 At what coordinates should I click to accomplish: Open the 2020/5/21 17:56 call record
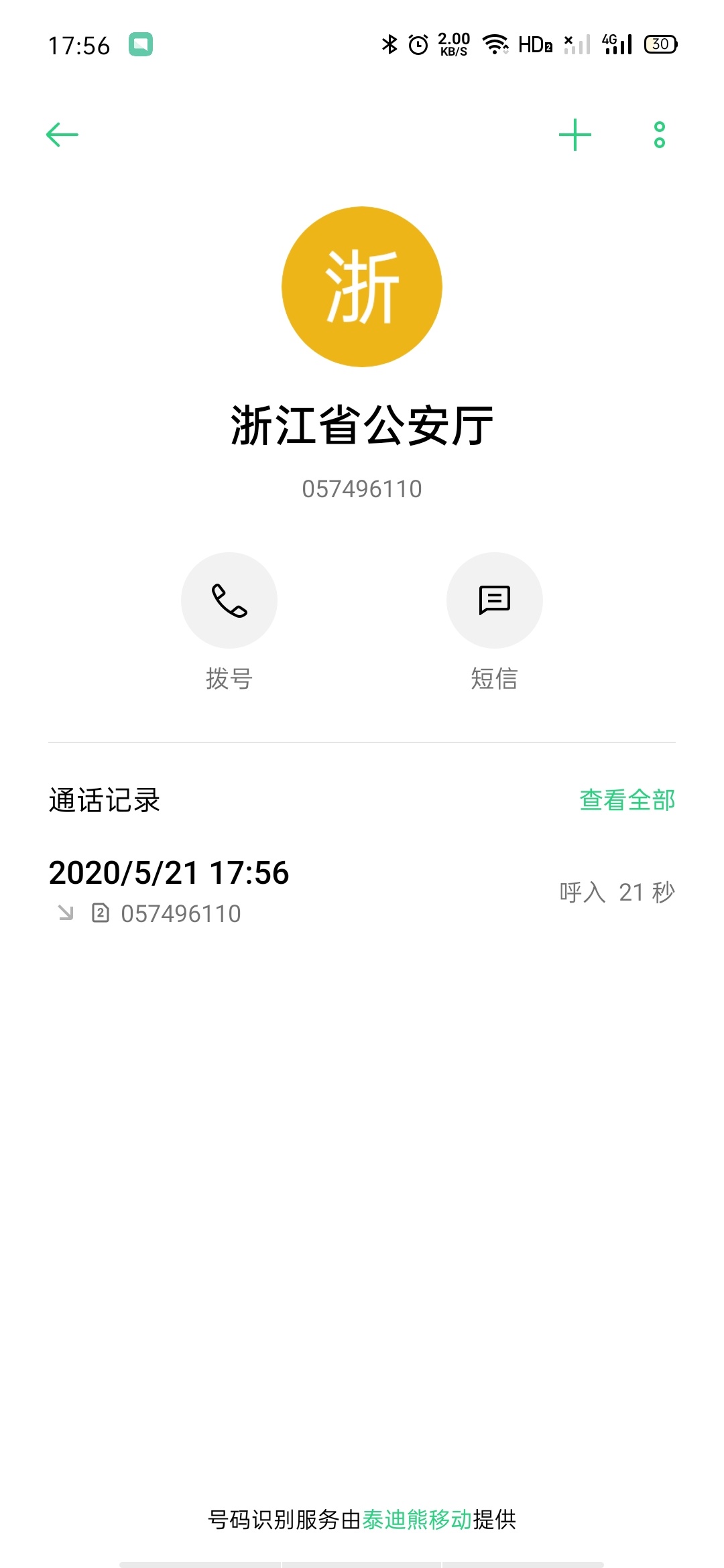pyautogui.click(x=362, y=892)
